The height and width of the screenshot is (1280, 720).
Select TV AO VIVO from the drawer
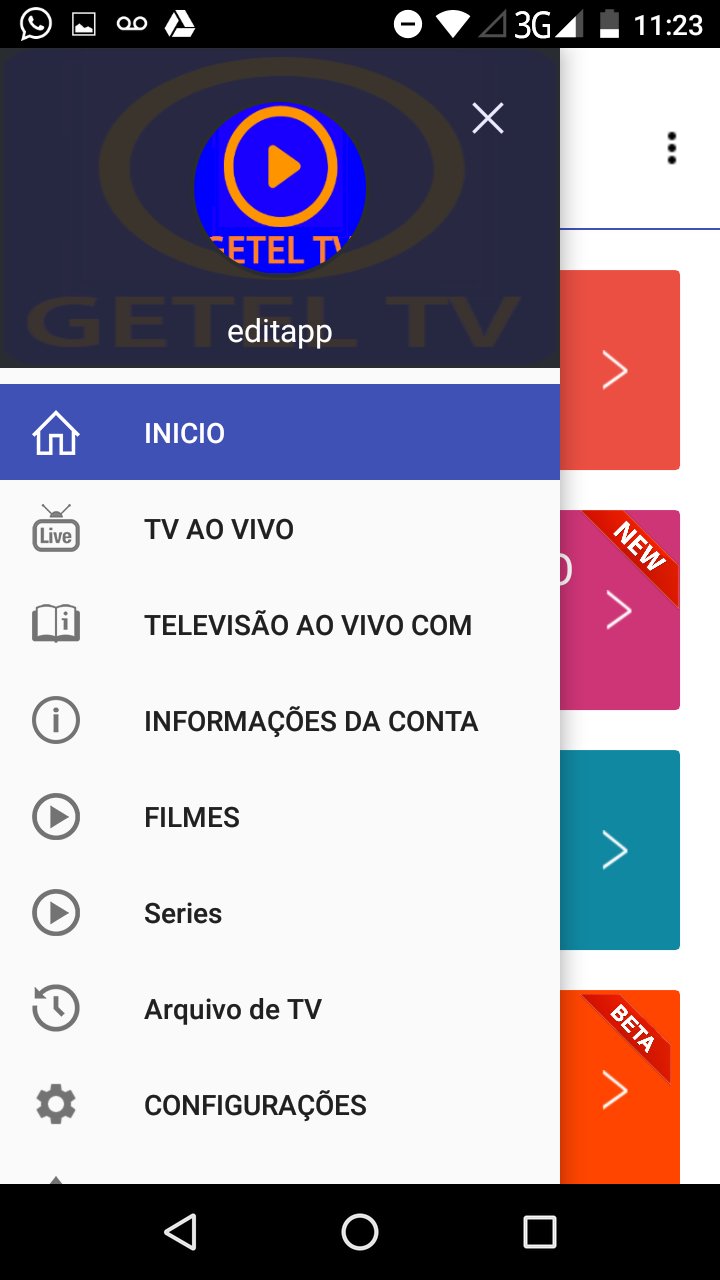tap(218, 529)
